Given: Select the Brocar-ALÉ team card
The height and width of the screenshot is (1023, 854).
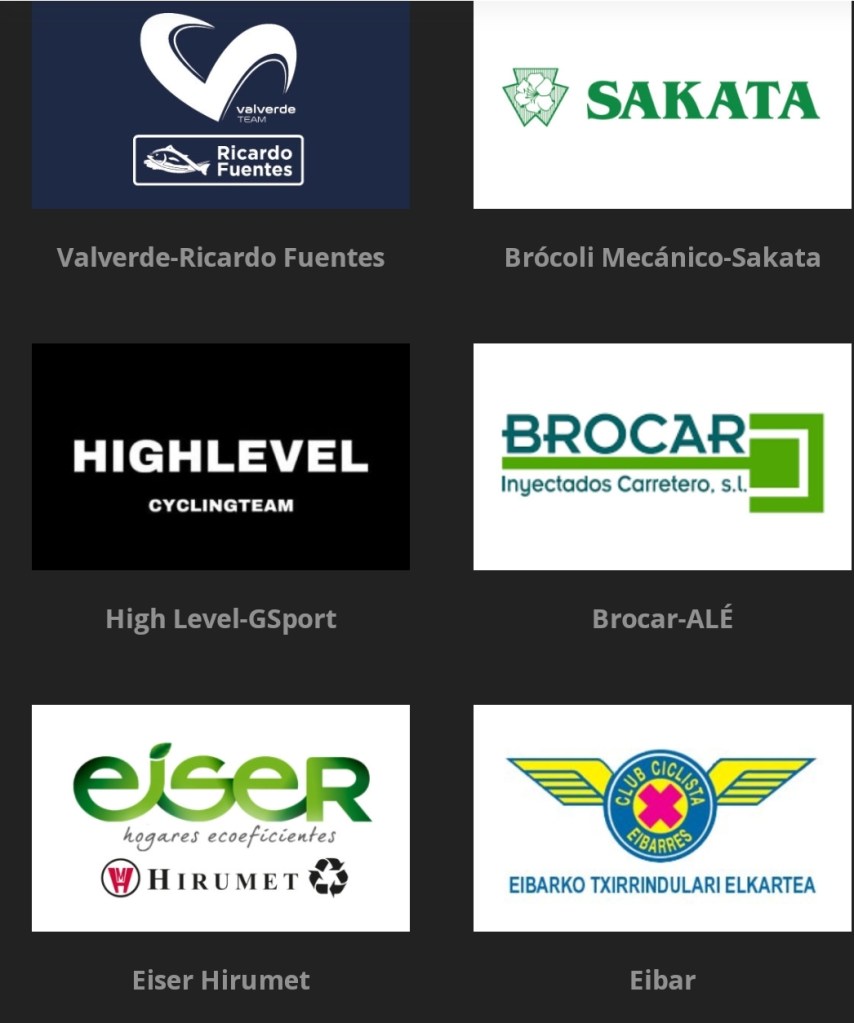Looking at the screenshot, I should tap(662, 457).
